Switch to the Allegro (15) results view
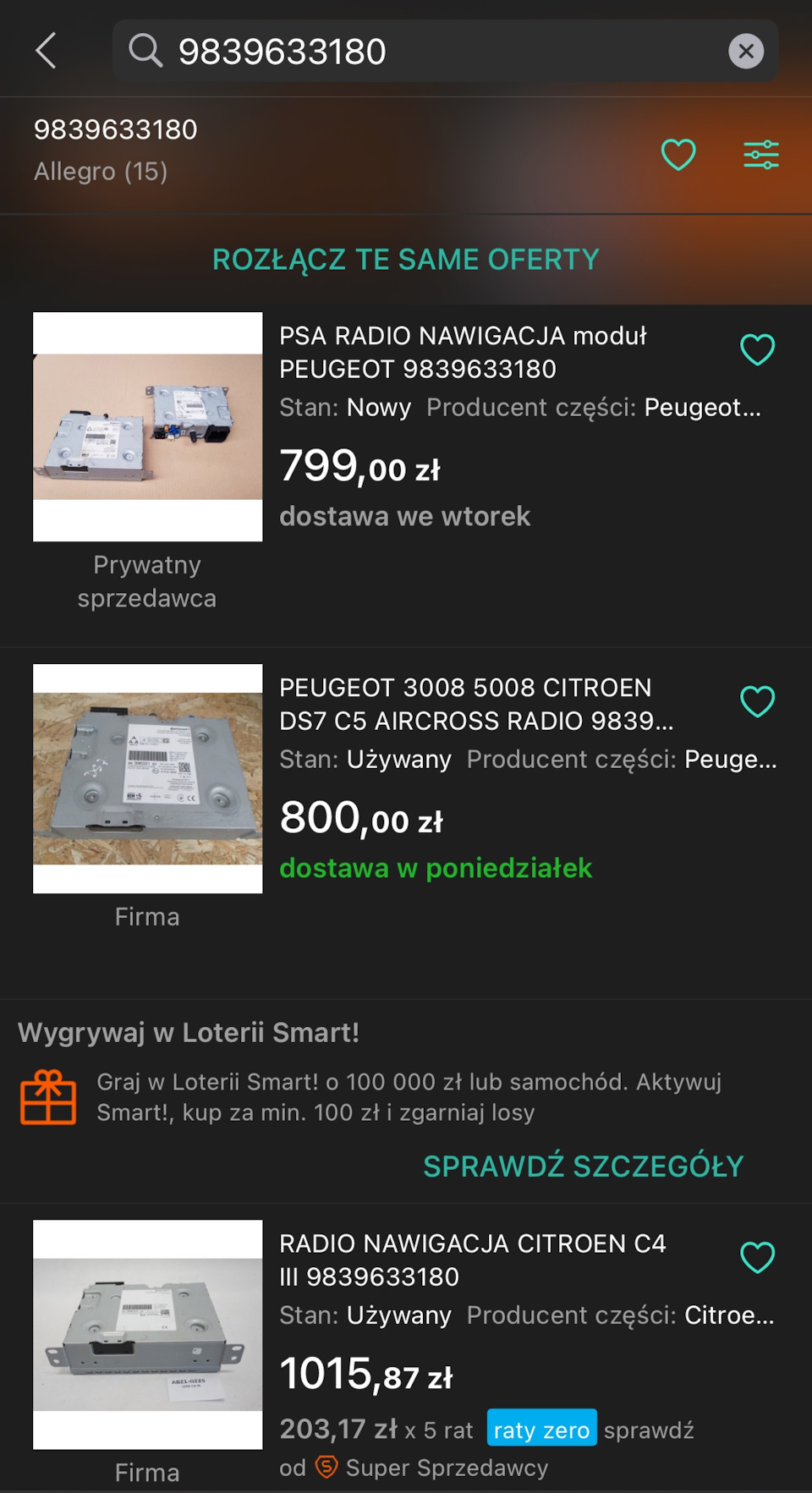This screenshot has height=1493, width=812. 101,171
